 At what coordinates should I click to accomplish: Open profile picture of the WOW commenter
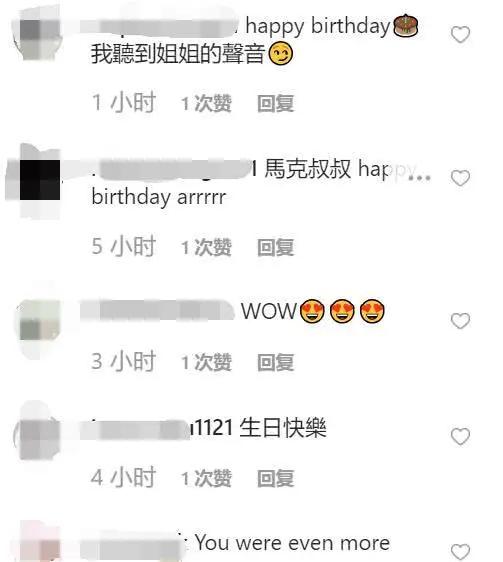pyautogui.click(x=37, y=320)
